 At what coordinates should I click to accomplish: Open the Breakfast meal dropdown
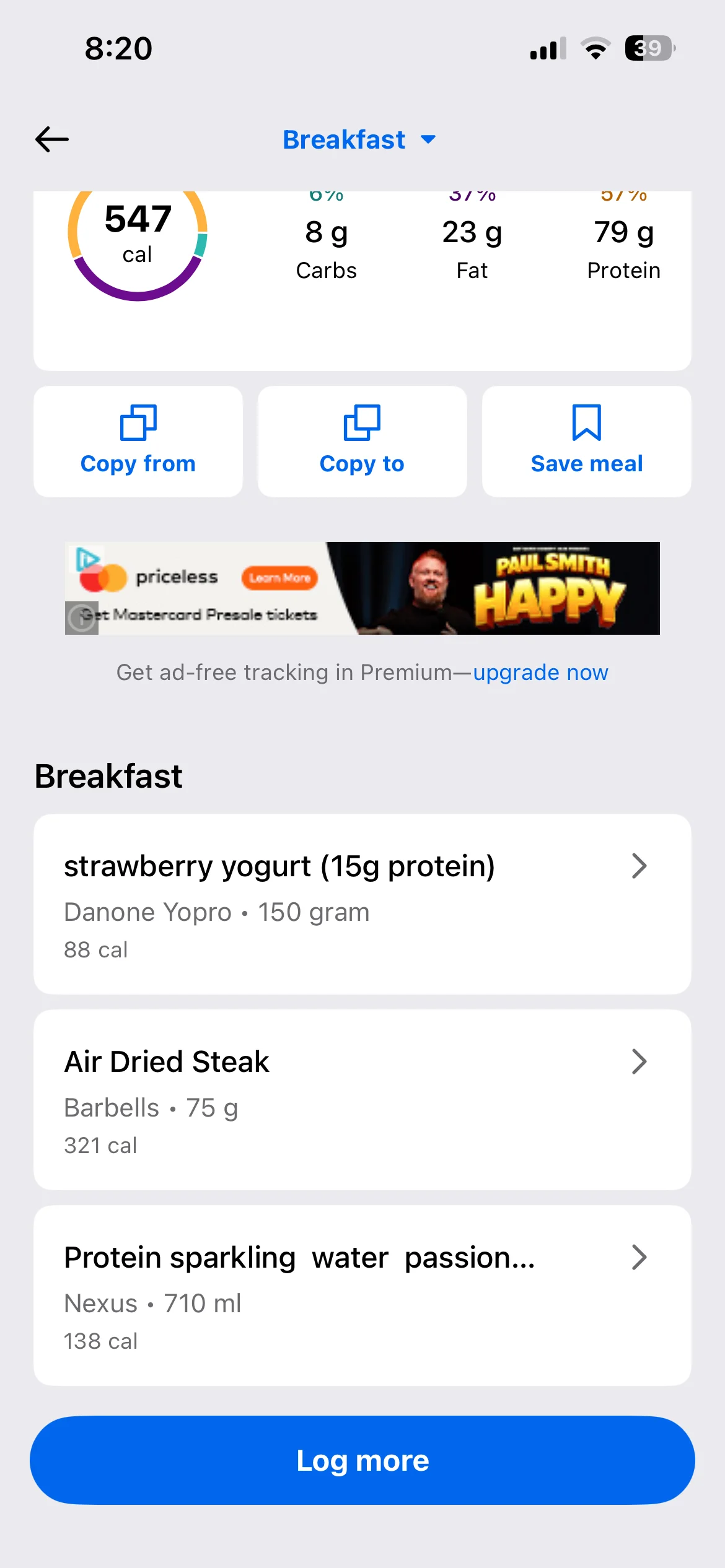[x=359, y=139]
